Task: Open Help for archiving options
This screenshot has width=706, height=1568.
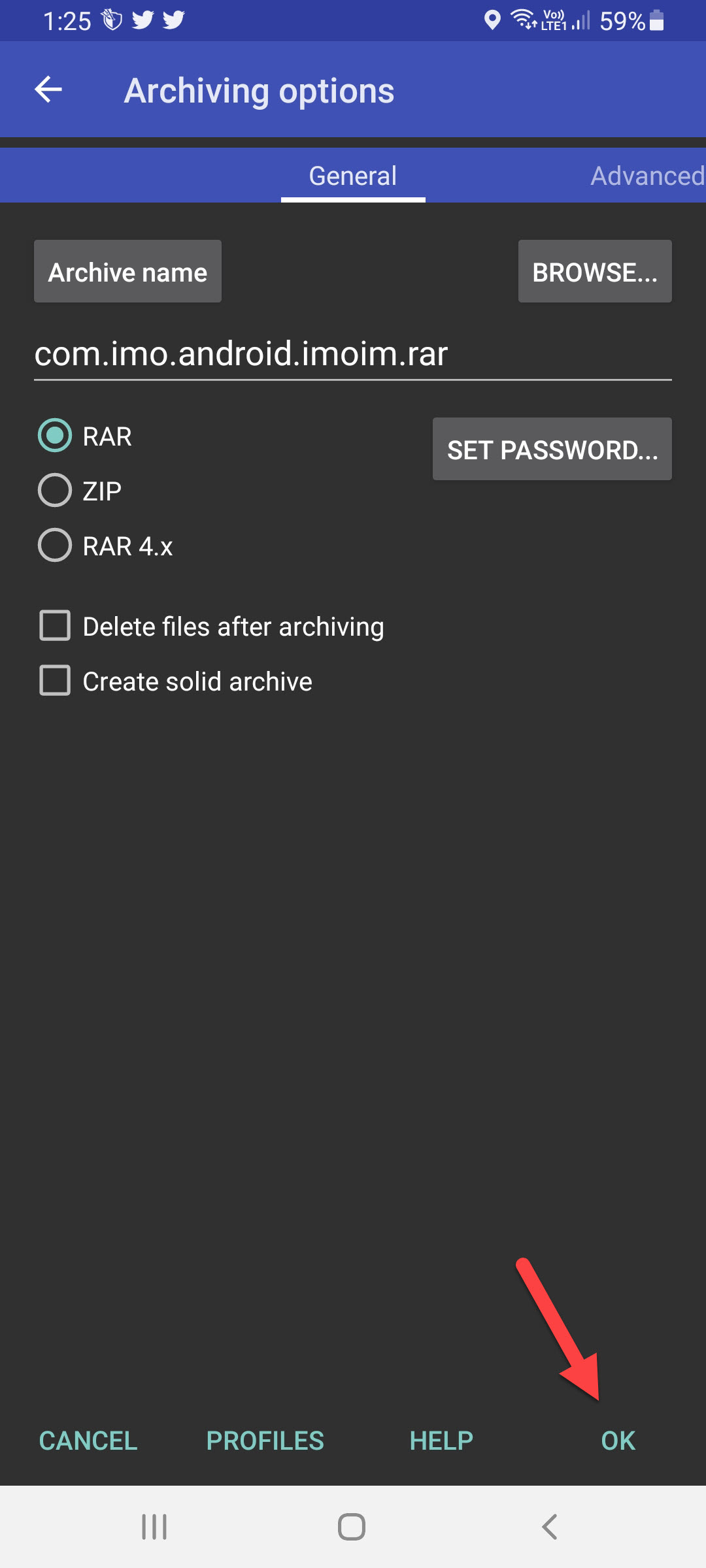Action: 441,1441
